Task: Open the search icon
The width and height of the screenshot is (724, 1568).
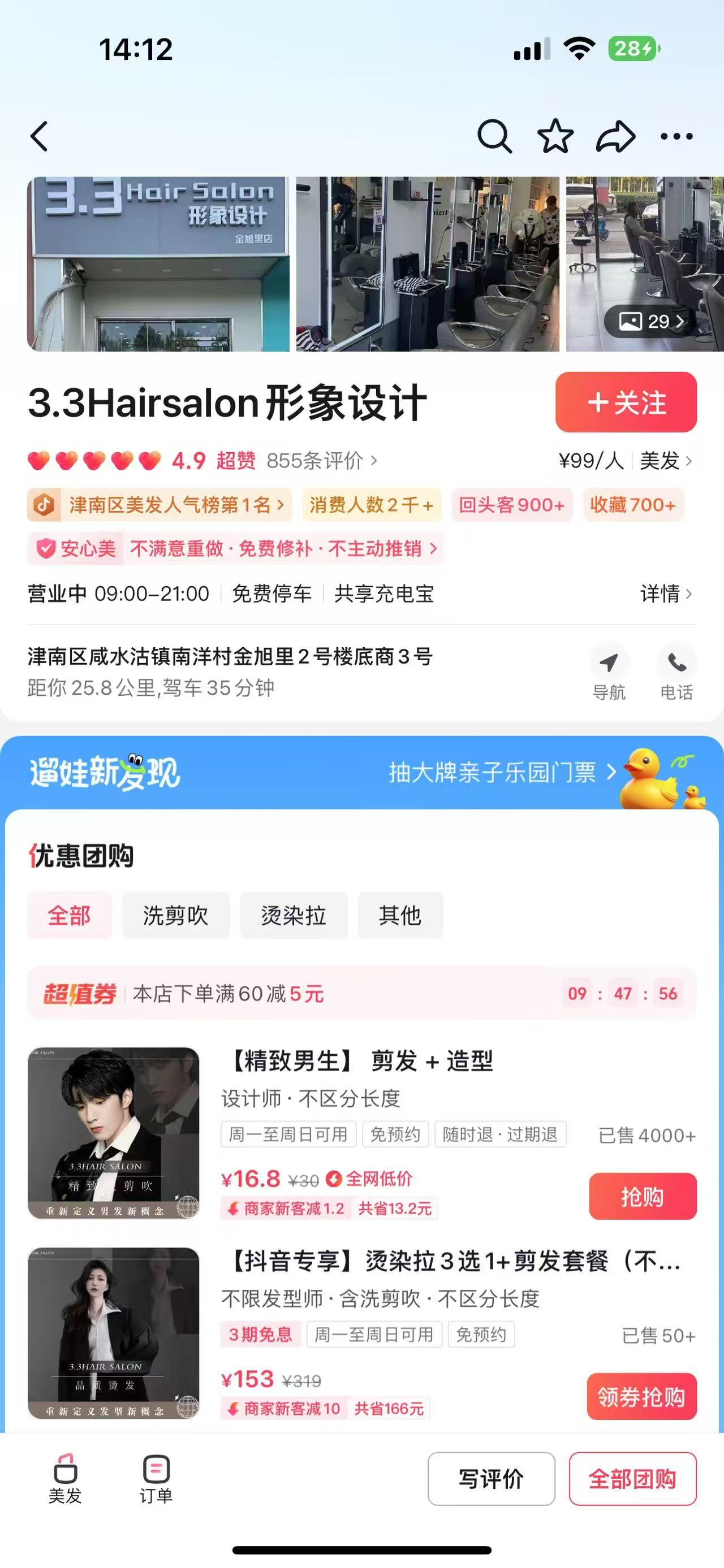Action: [x=494, y=136]
